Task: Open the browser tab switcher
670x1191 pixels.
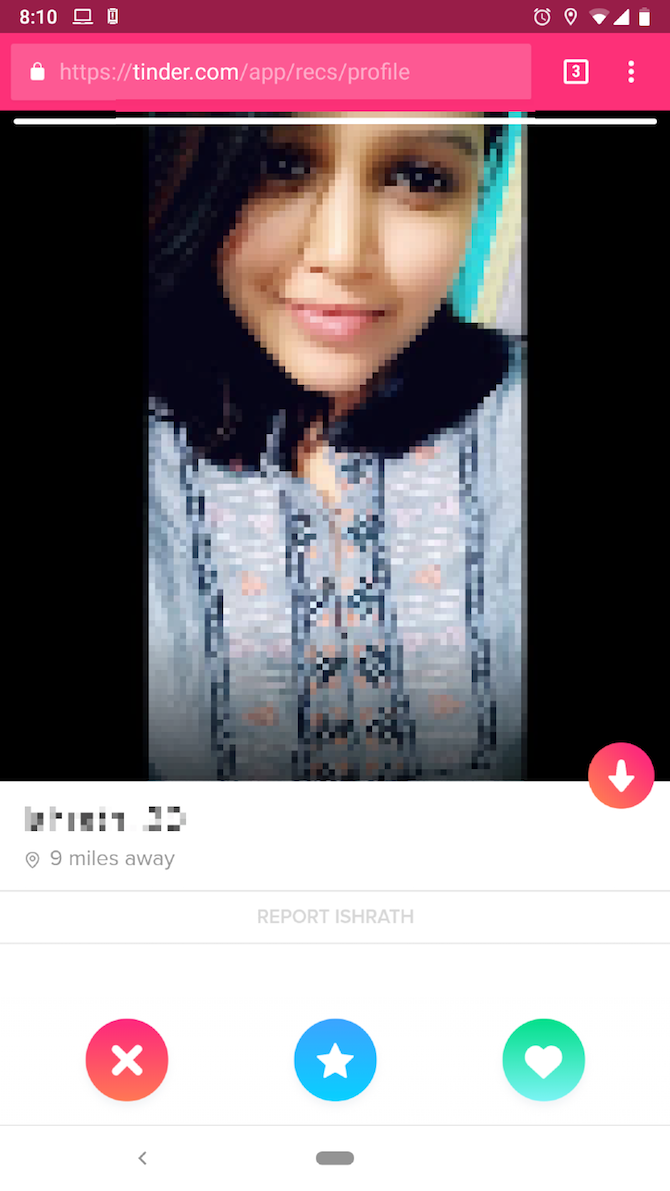Action: pyautogui.click(x=576, y=72)
